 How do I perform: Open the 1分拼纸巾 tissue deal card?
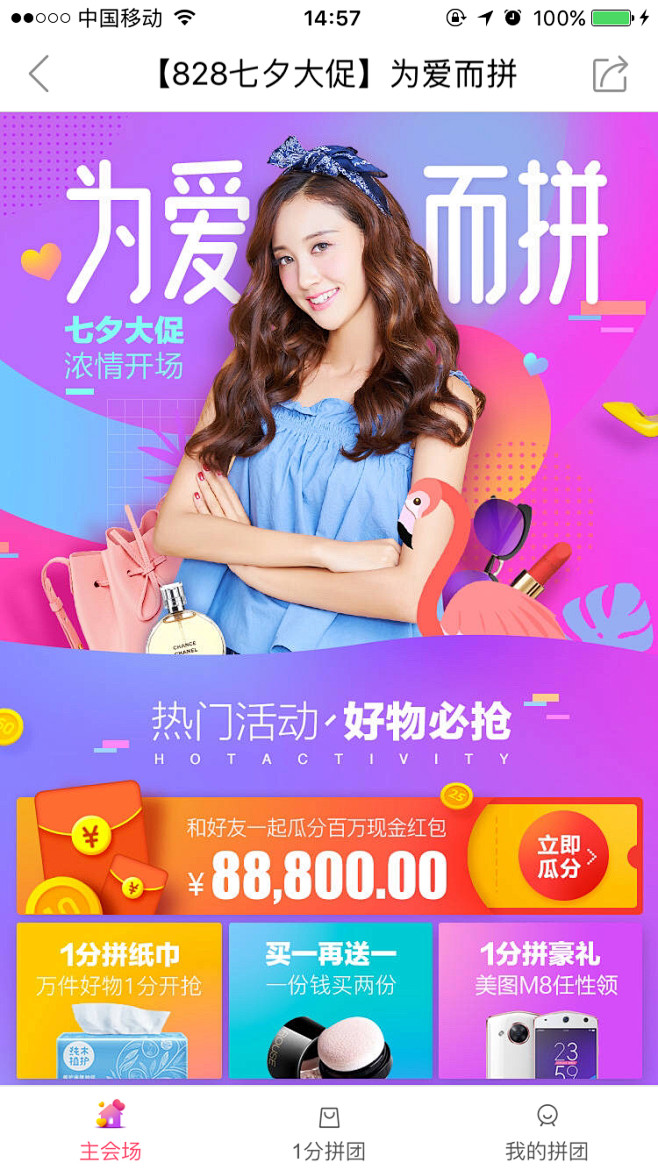point(119,1001)
